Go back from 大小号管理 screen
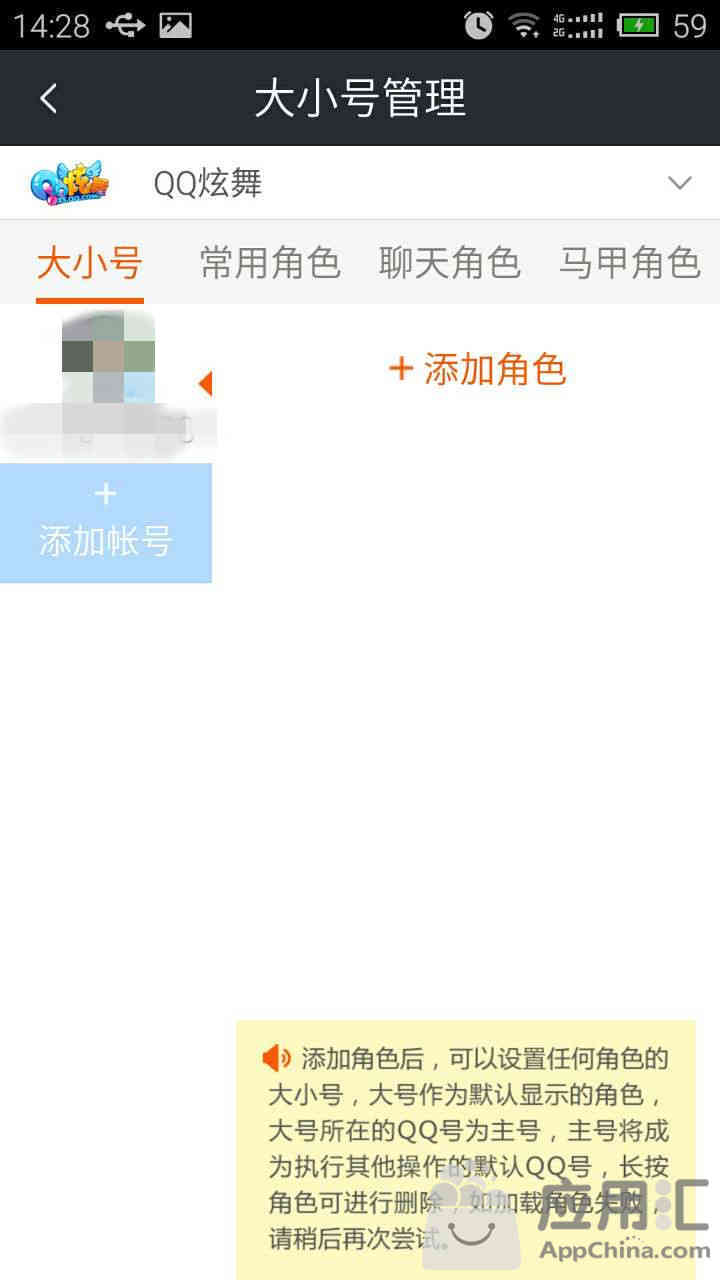 (48, 98)
